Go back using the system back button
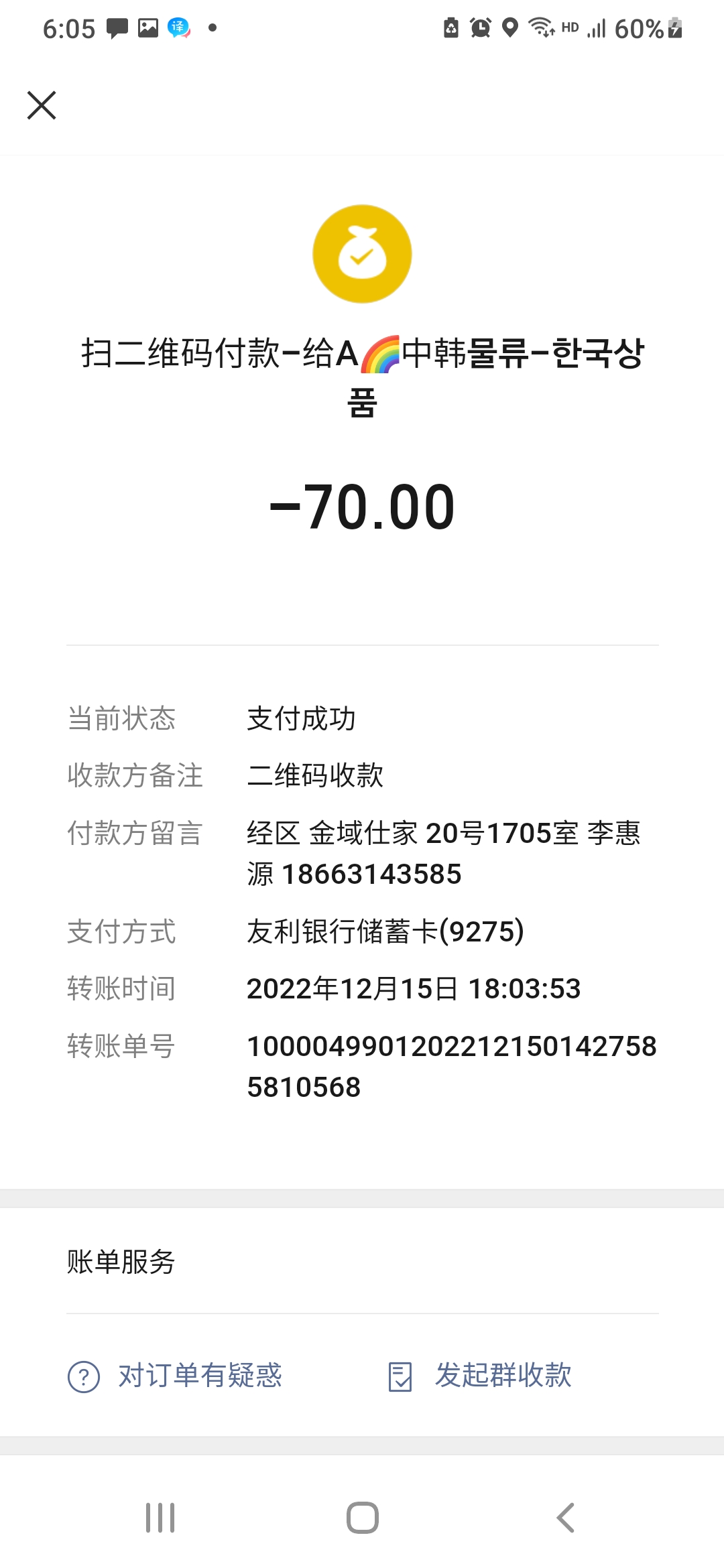This screenshot has width=724, height=1568. coord(565,1518)
